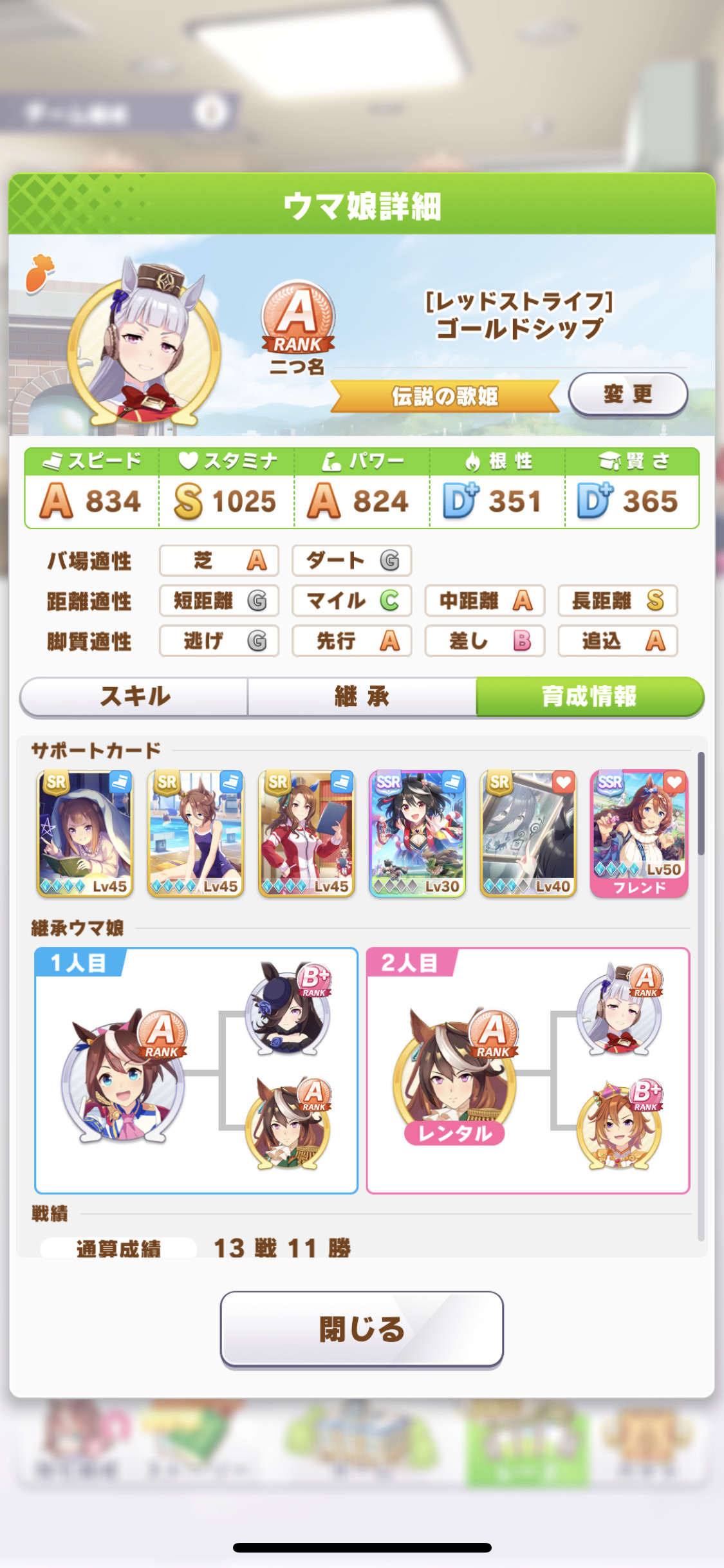Switch to the 継承 tab
This screenshot has height=1568, width=724.
362,696
